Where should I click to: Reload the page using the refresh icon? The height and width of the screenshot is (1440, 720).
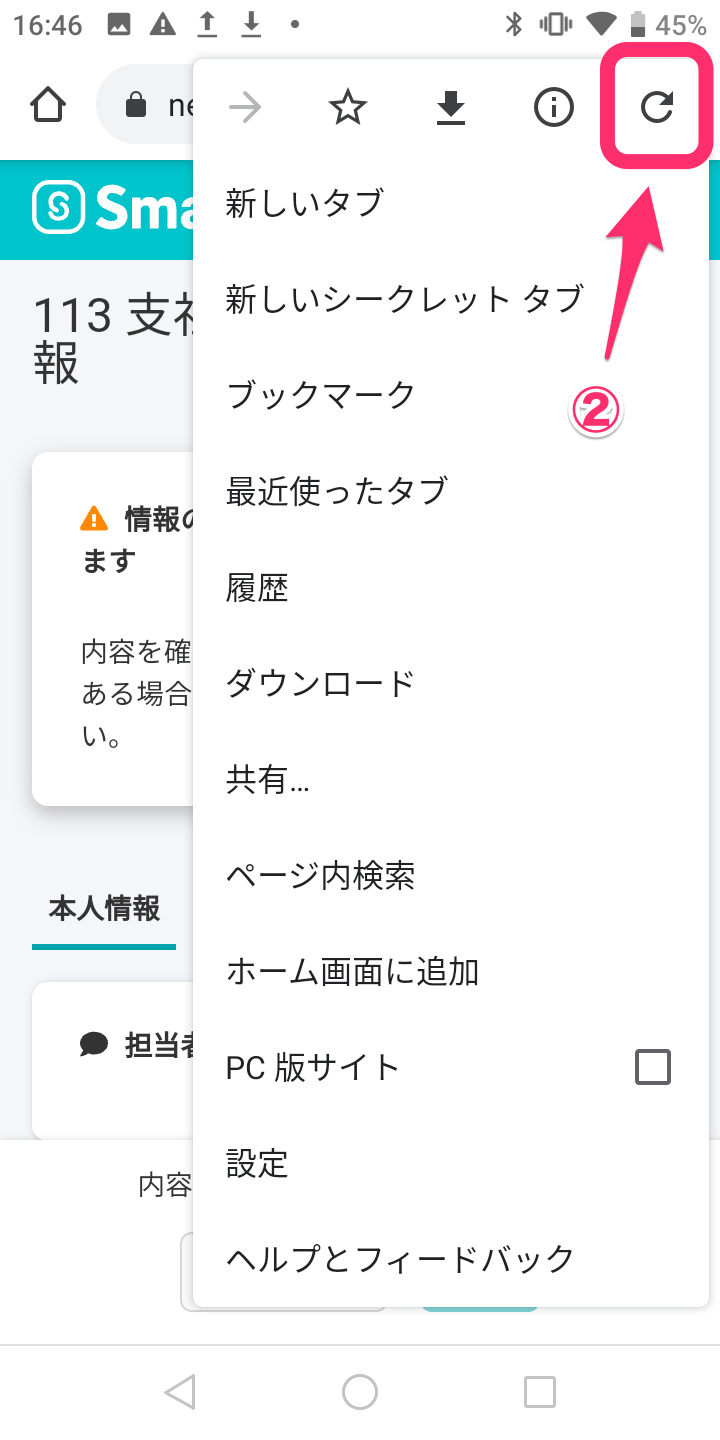click(657, 107)
